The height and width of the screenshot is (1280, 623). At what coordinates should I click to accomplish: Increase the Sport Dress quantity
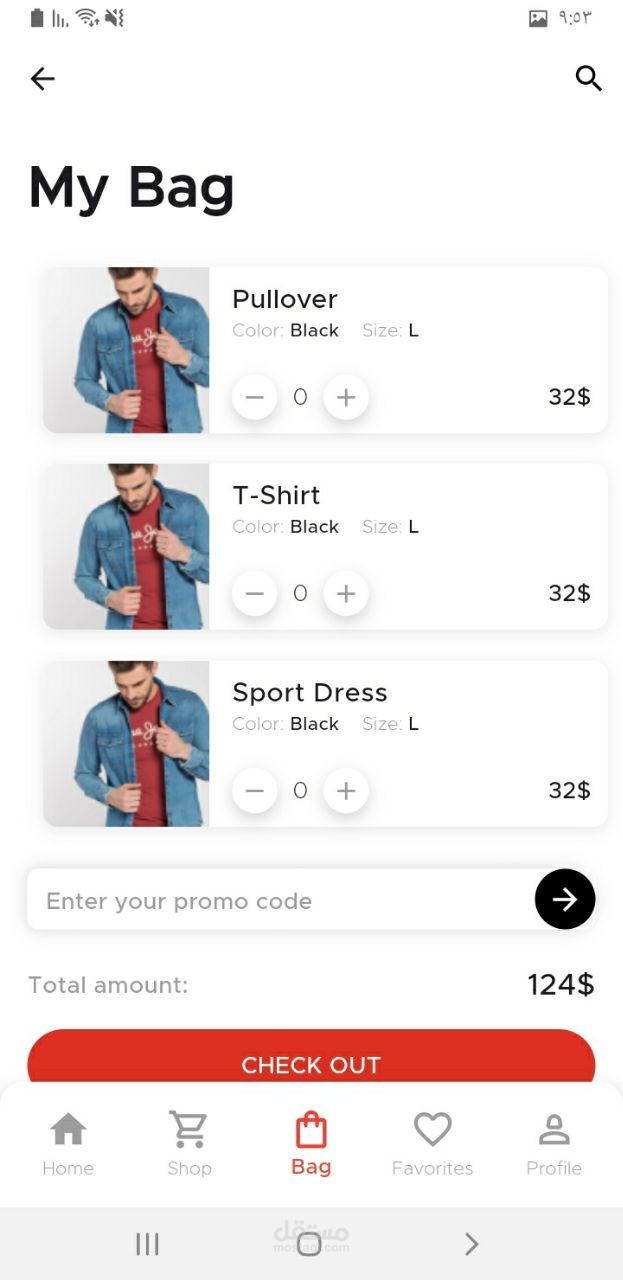coord(346,791)
